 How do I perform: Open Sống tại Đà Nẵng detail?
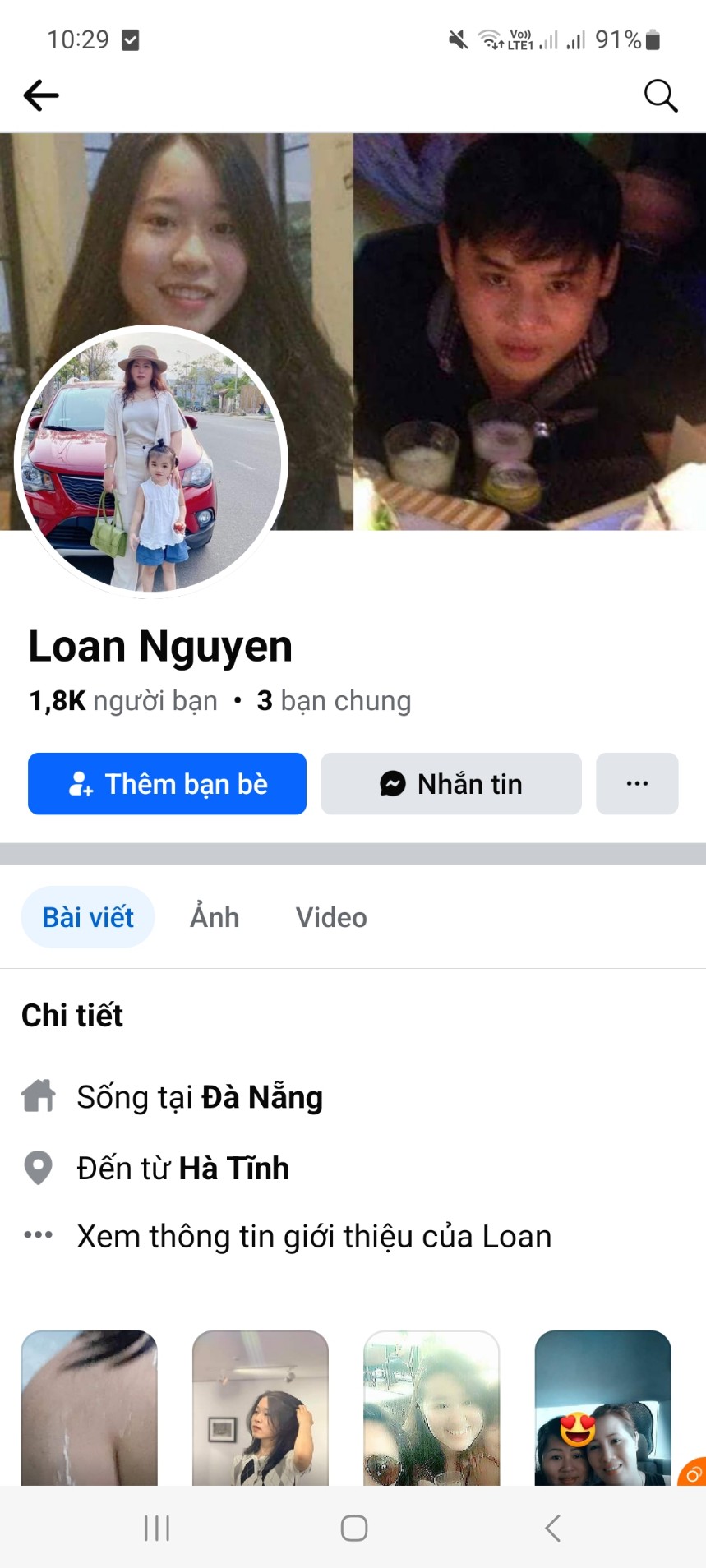(x=200, y=1097)
